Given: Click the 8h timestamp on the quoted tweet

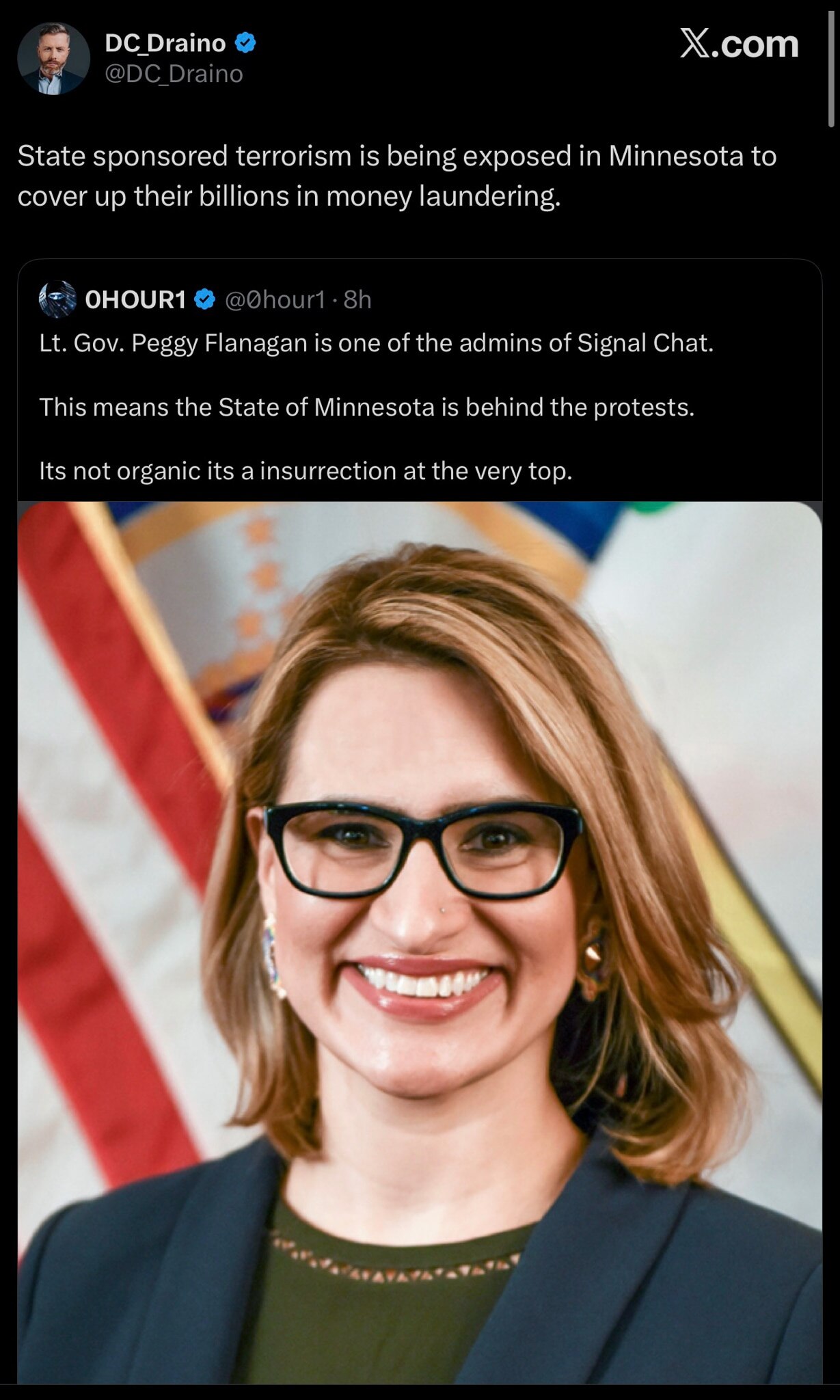Looking at the screenshot, I should pos(357,299).
